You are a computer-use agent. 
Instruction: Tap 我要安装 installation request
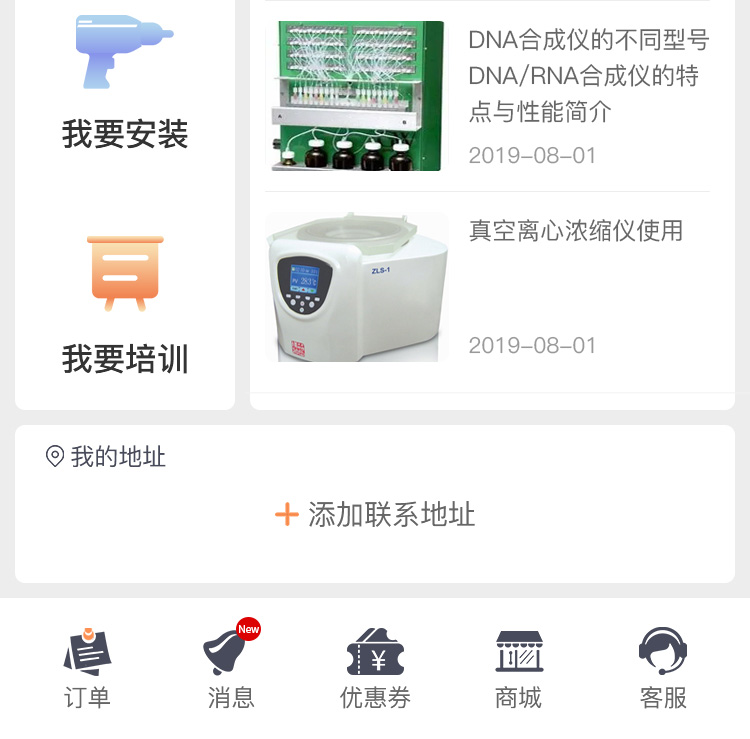[125, 85]
